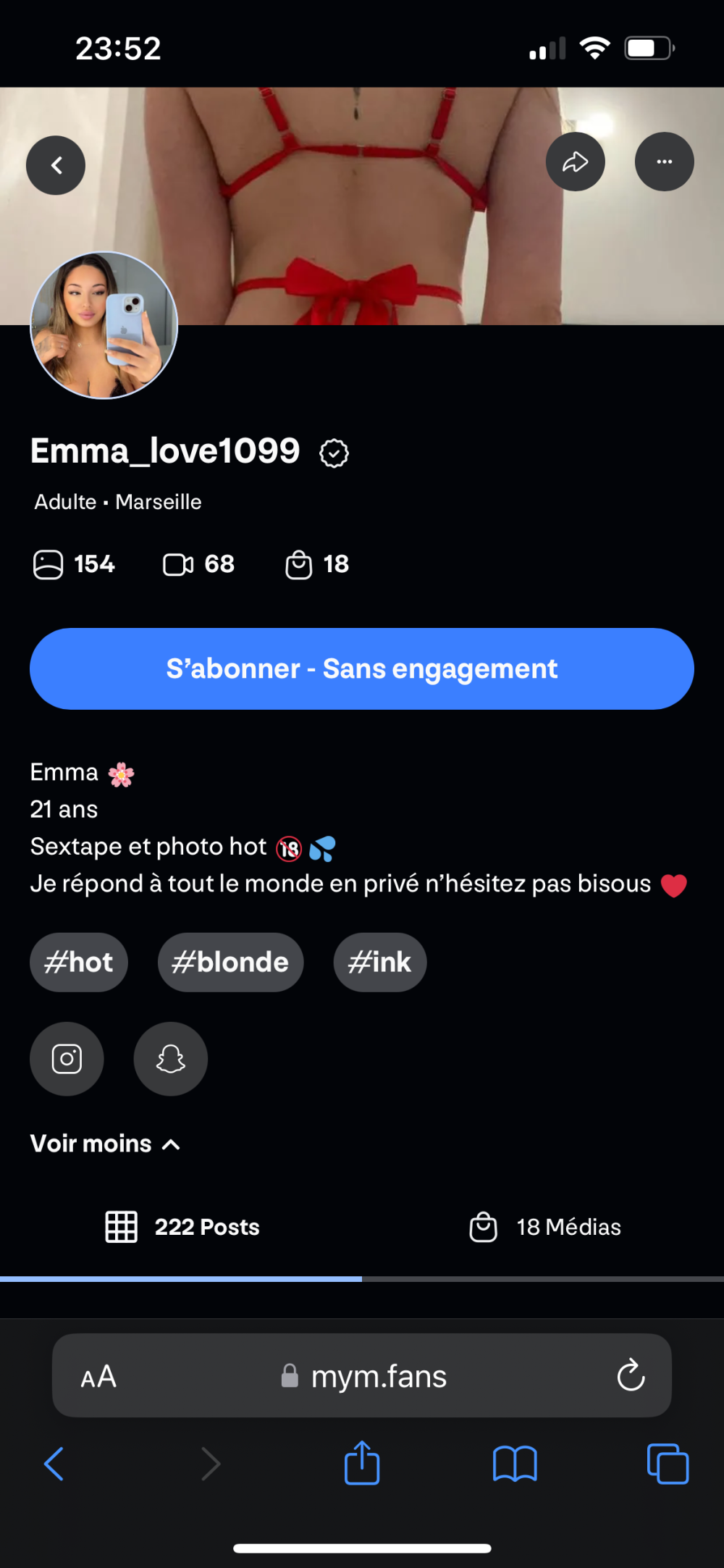Tap the mym.fans address bar

tap(364, 1376)
